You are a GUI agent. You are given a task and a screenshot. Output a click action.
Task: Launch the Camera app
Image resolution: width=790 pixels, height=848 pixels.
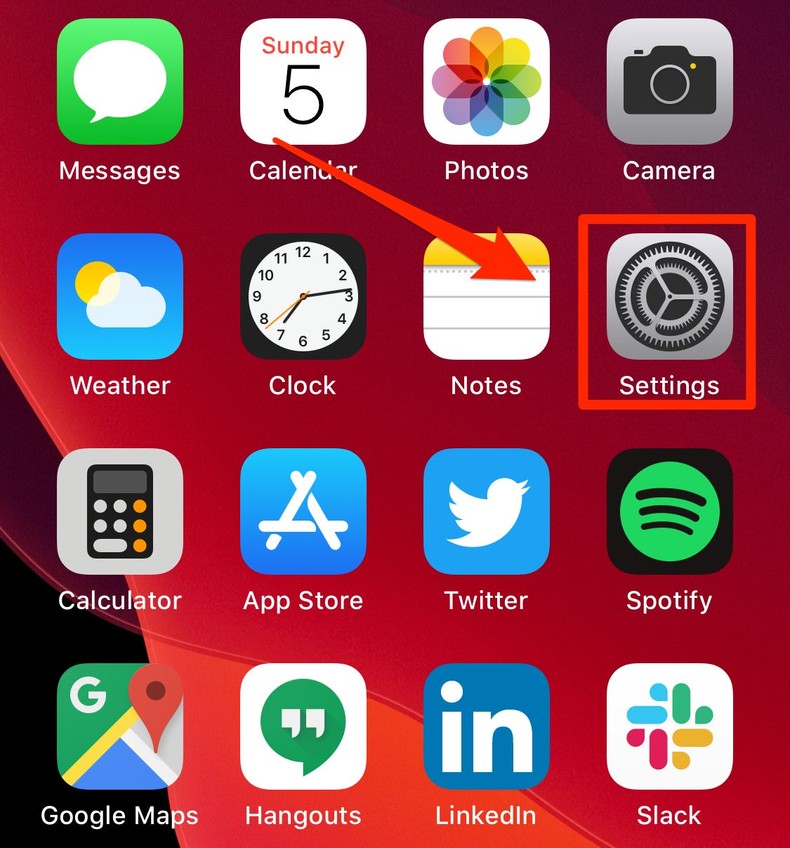[x=669, y=85]
